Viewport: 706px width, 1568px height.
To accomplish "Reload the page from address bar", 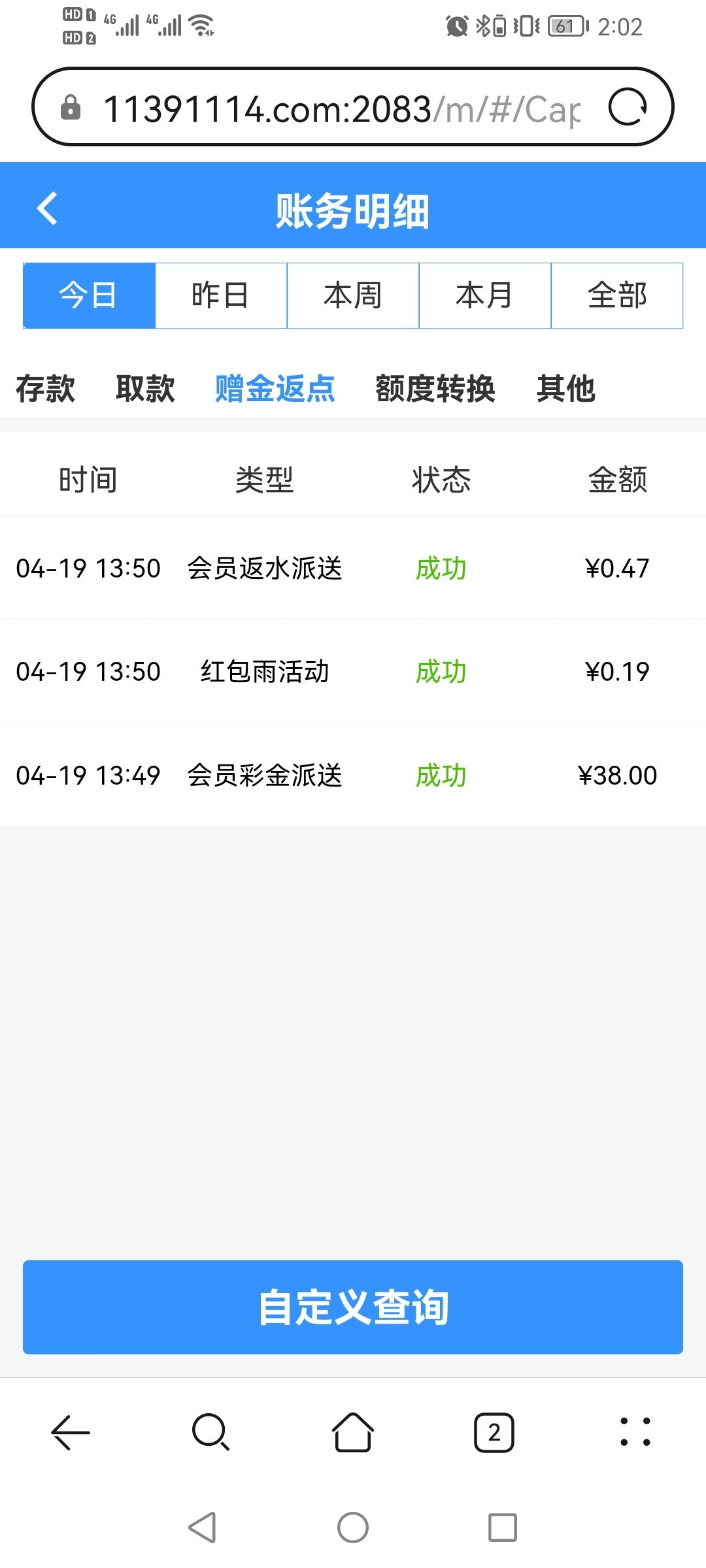I will point(628,107).
